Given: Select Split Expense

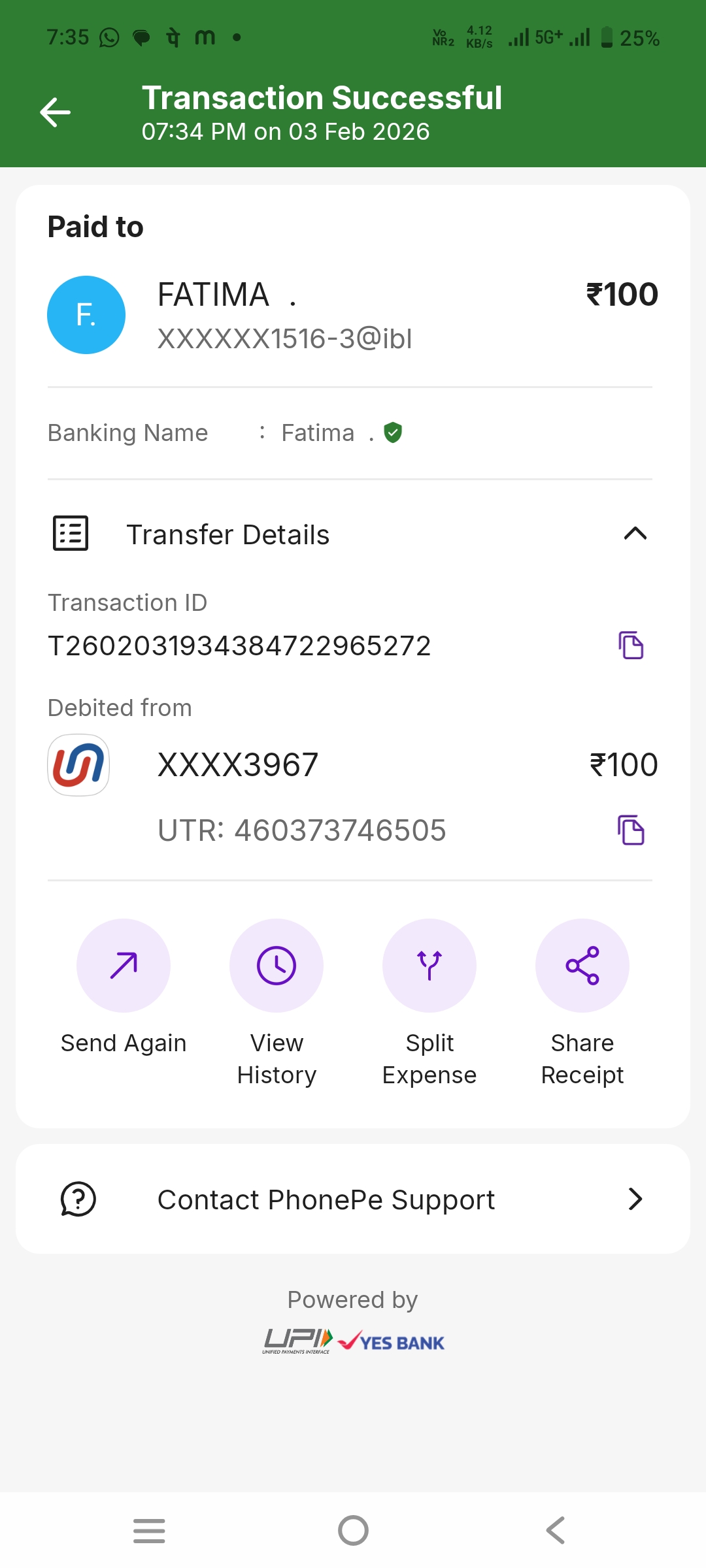Looking at the screenshot, I should tap(429, 966).
